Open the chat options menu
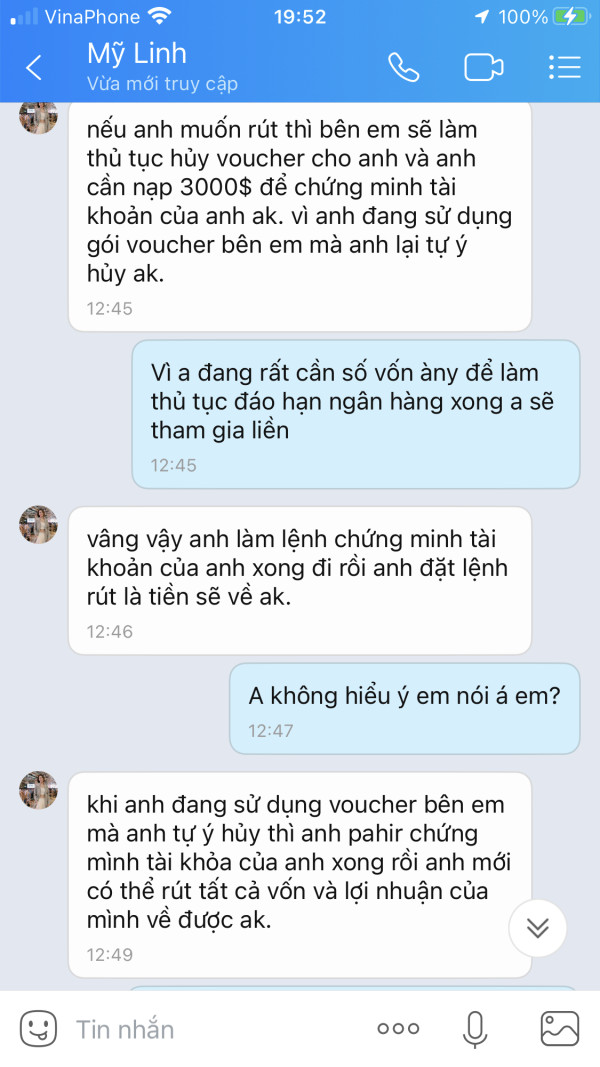 (564, 67)
